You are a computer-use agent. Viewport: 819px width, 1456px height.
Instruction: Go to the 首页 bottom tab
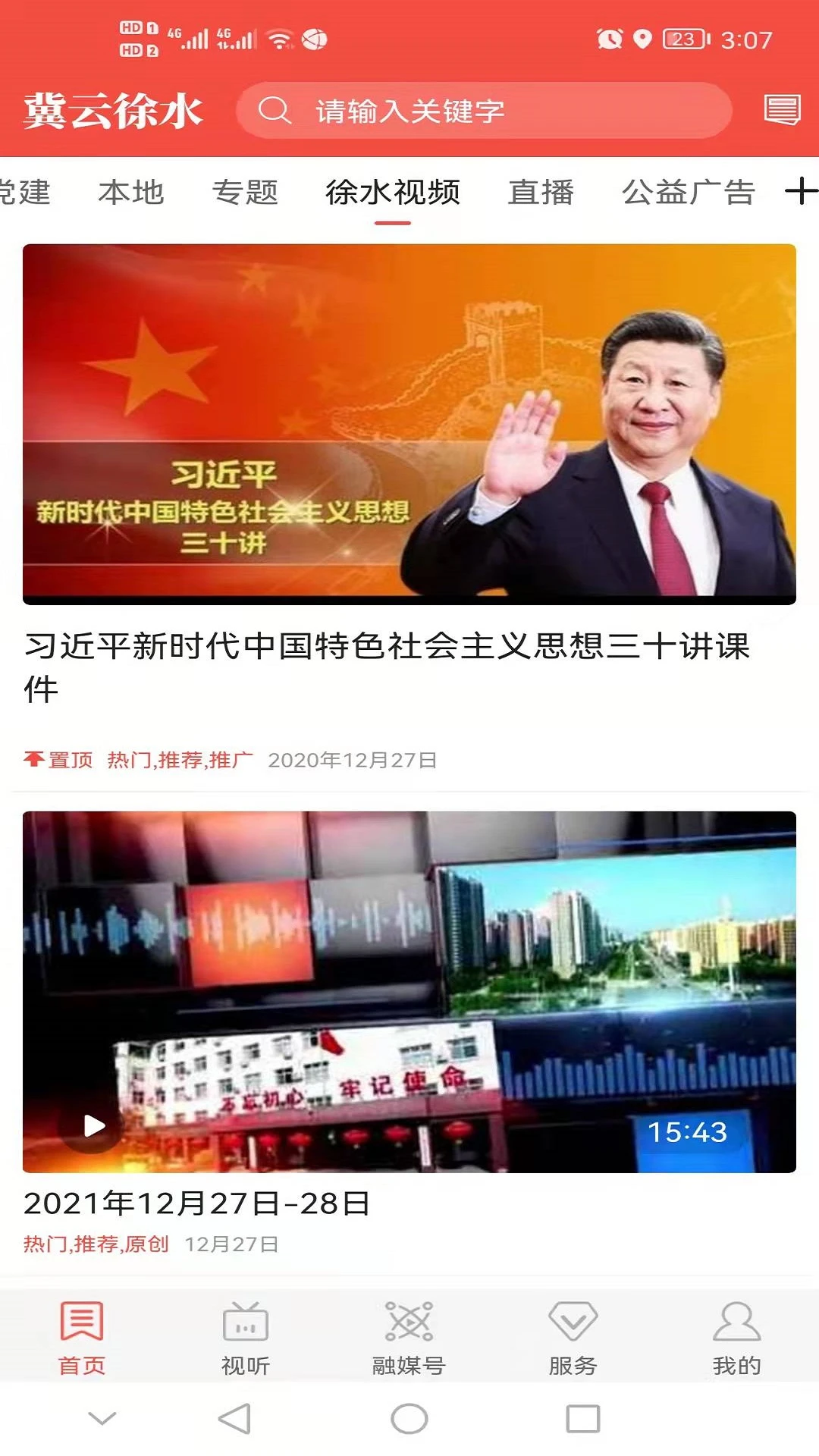[x=82, y=1338]
